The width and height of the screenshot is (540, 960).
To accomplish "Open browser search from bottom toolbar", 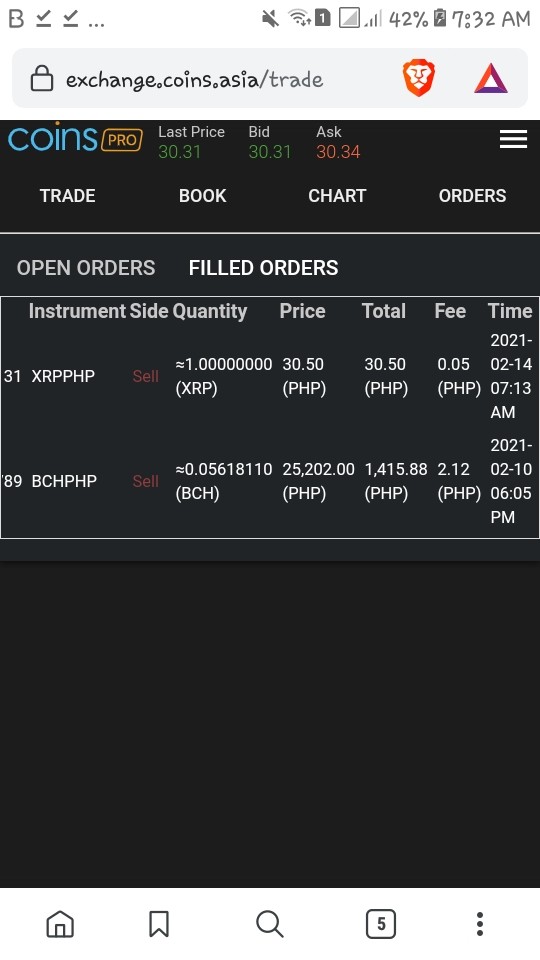I will pyautogui.click(x=269, y=924).
